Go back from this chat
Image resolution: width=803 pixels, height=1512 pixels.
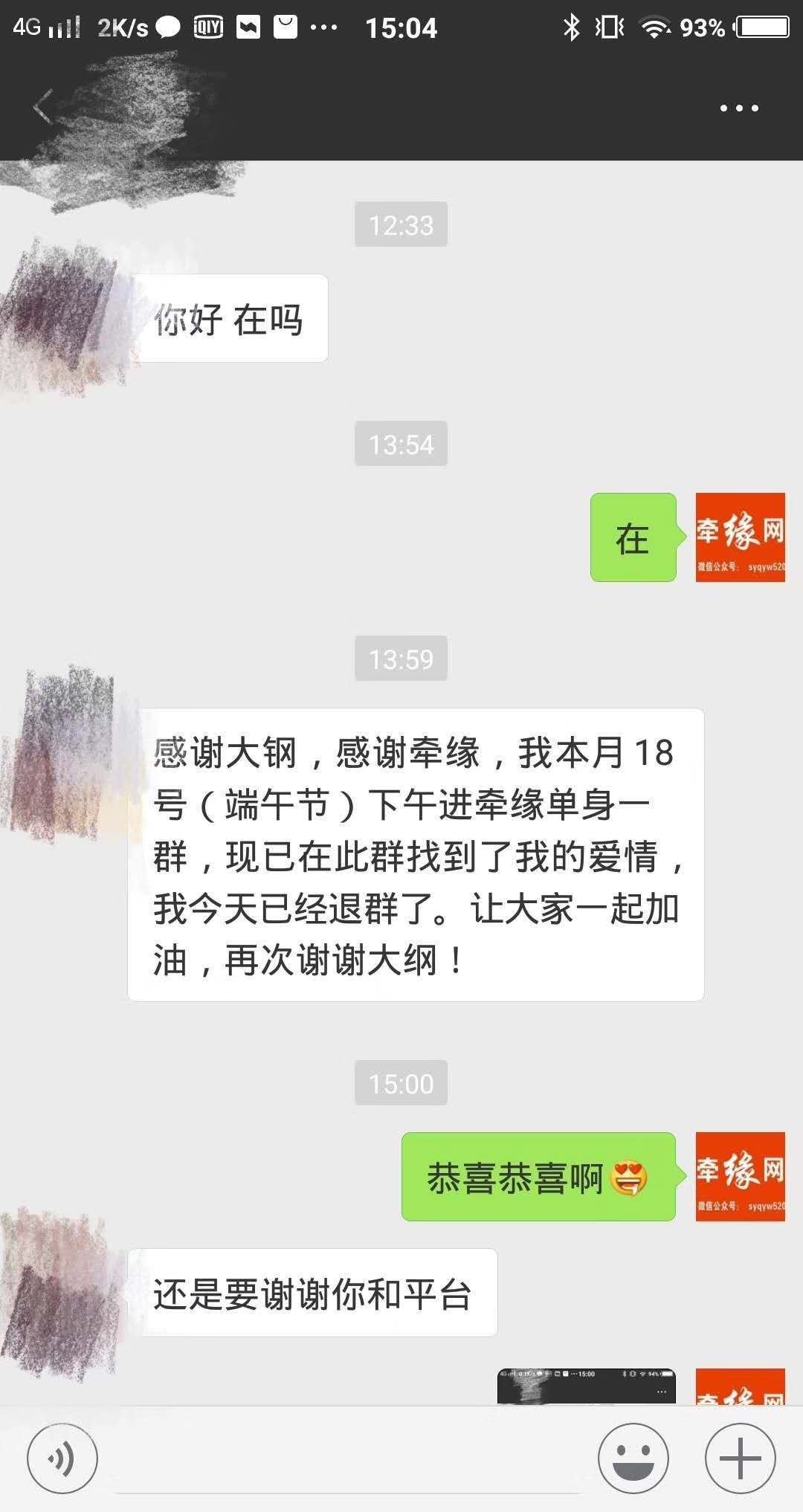42,108
